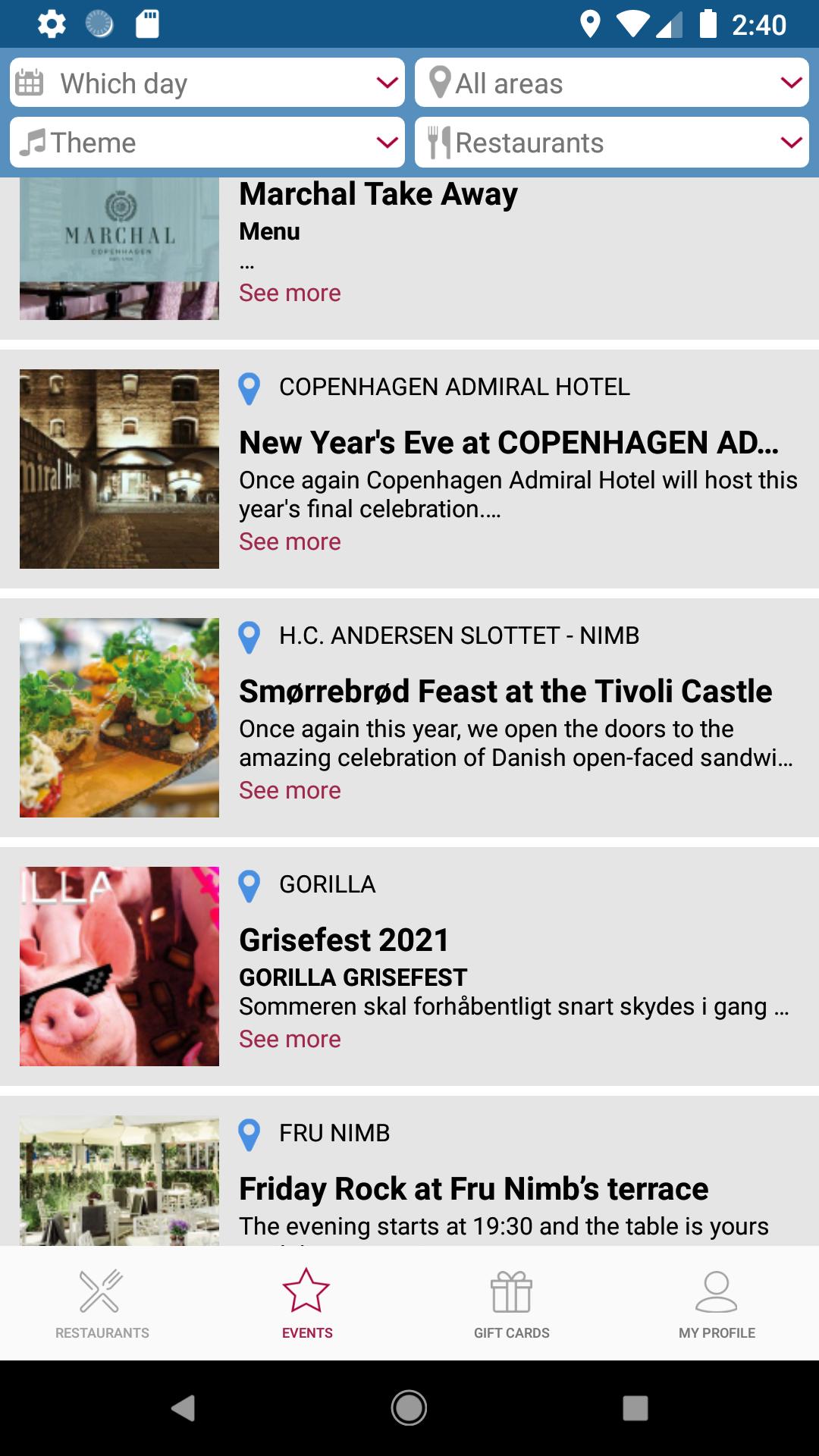Screen dimensions: 819x1456
Task: See more about Gorilla Grisefest
Action: pos(290,1040)
